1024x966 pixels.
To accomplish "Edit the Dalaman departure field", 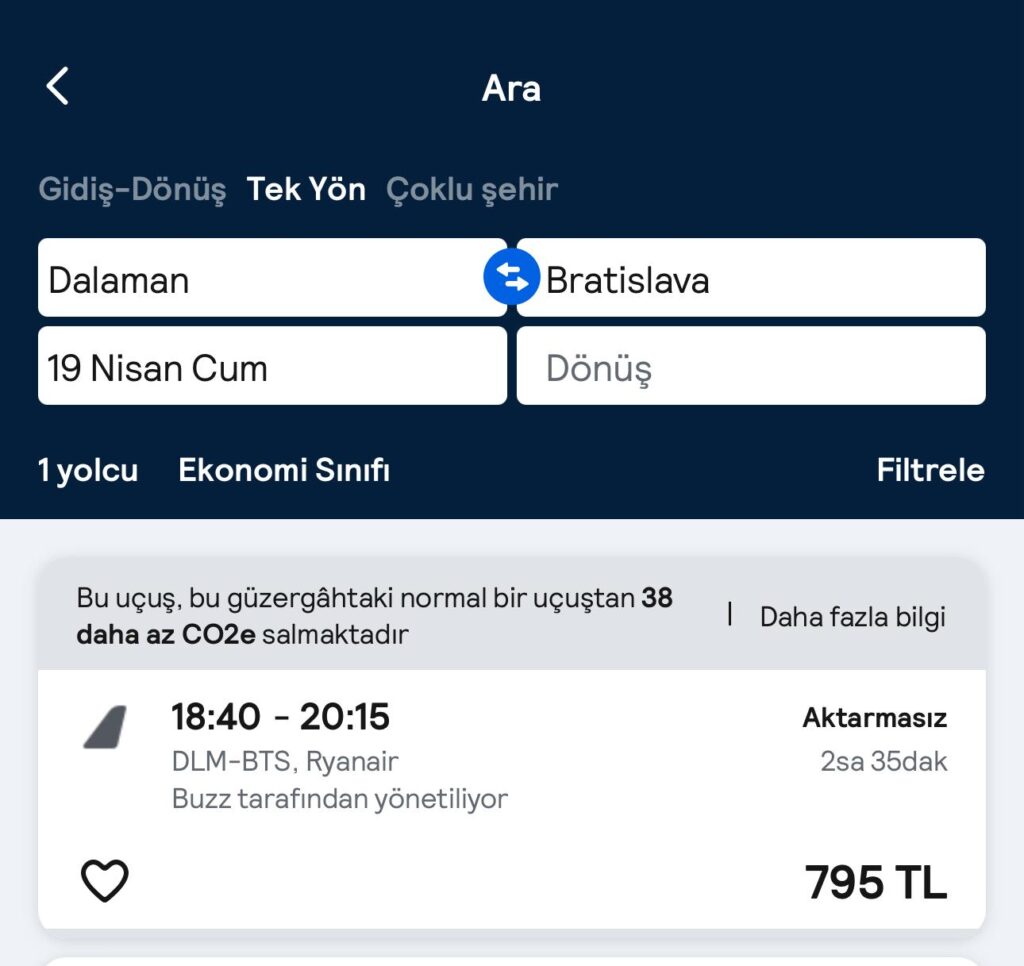I will [260, 279].
